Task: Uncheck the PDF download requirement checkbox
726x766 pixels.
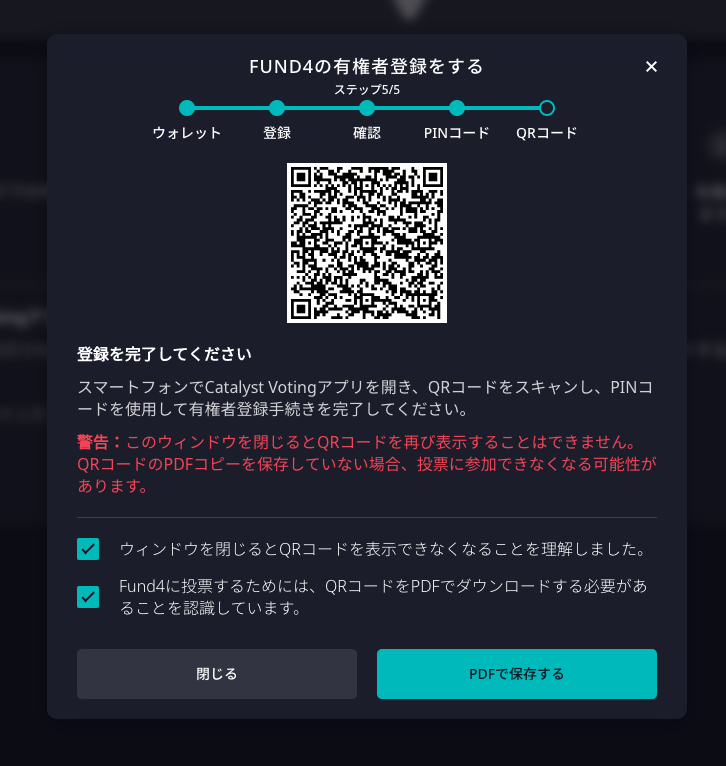Action: (x=88, y=597)
